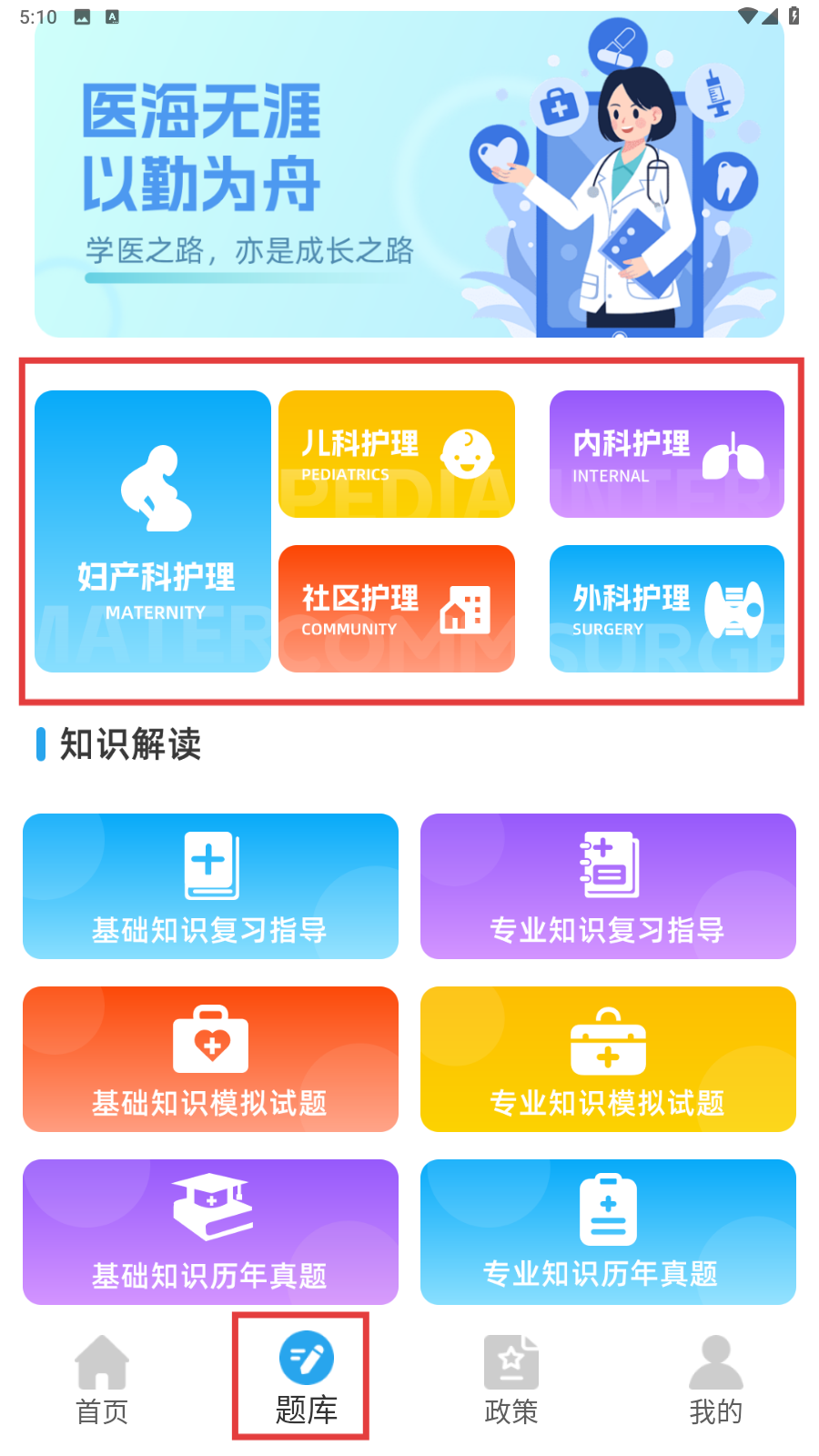Viewport: 819px width, 1456px height.
Task: Go to the 首页 home tab
Action: pos(102,1380)
